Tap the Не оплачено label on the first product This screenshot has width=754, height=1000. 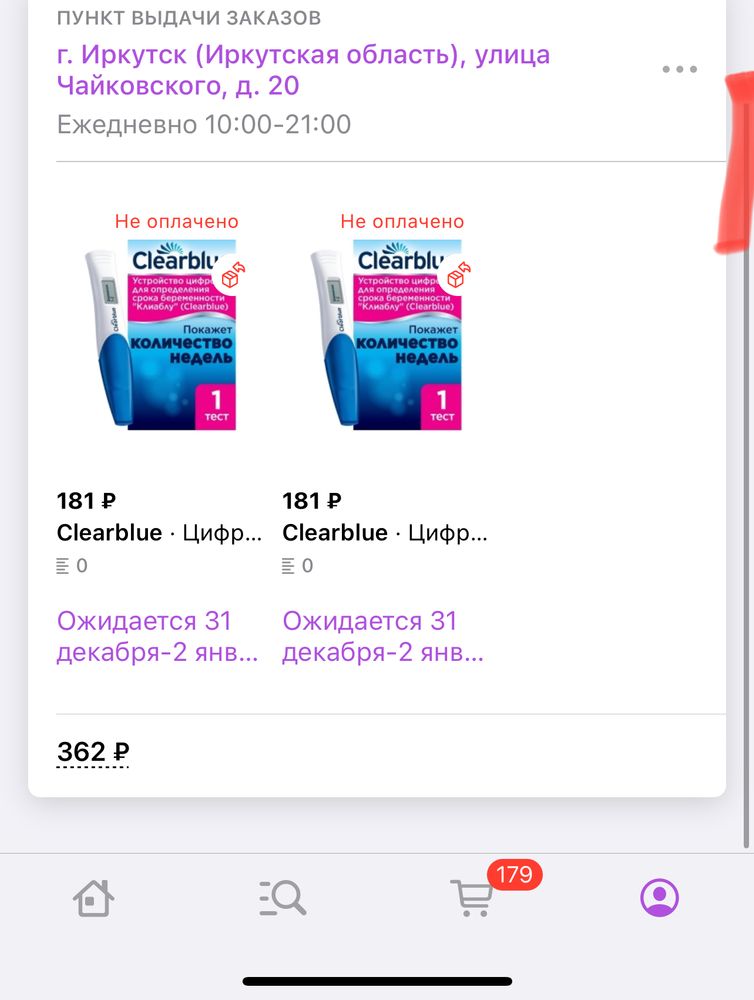click(176, 221)
